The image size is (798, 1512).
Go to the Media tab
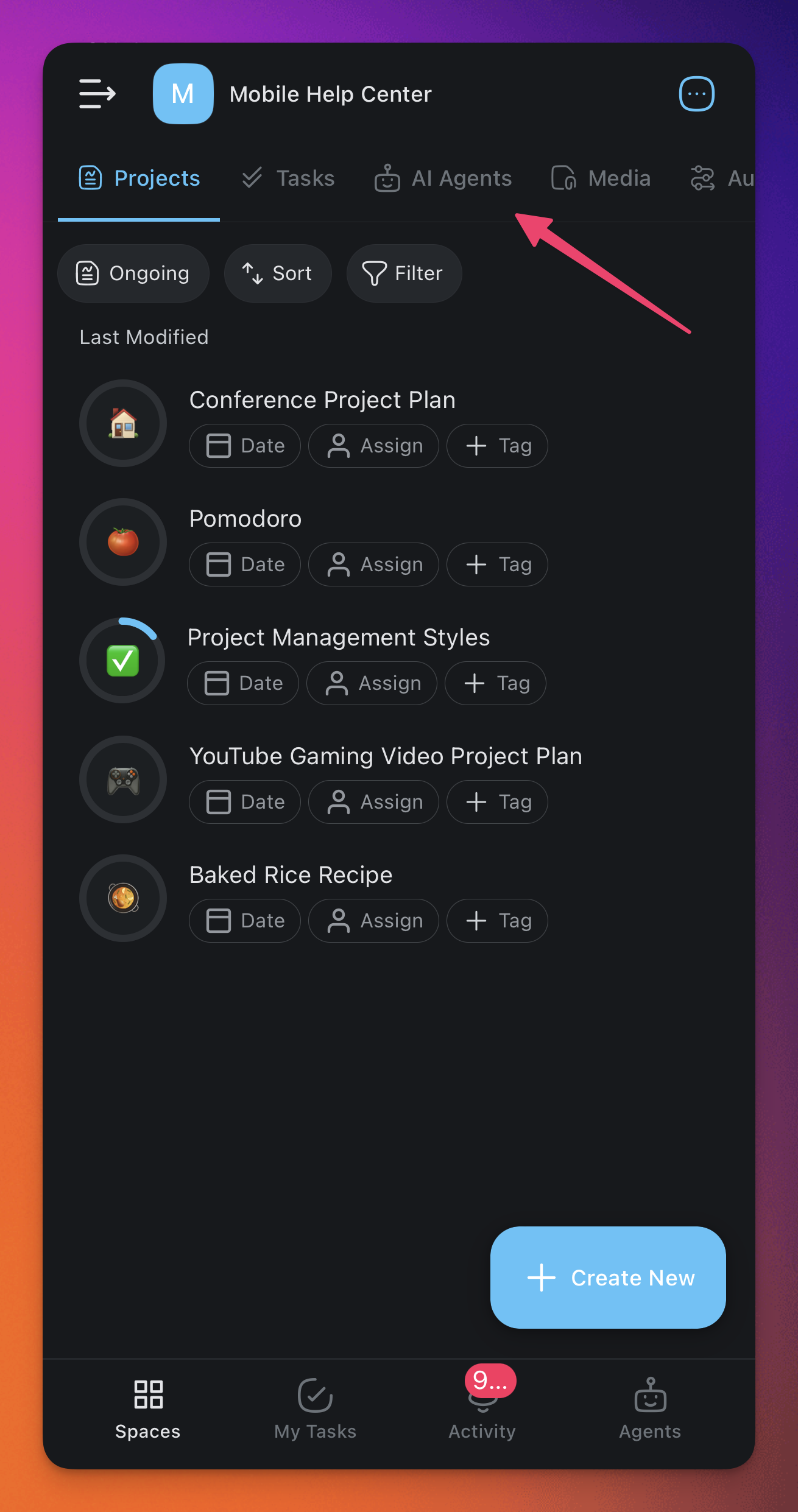601,178
